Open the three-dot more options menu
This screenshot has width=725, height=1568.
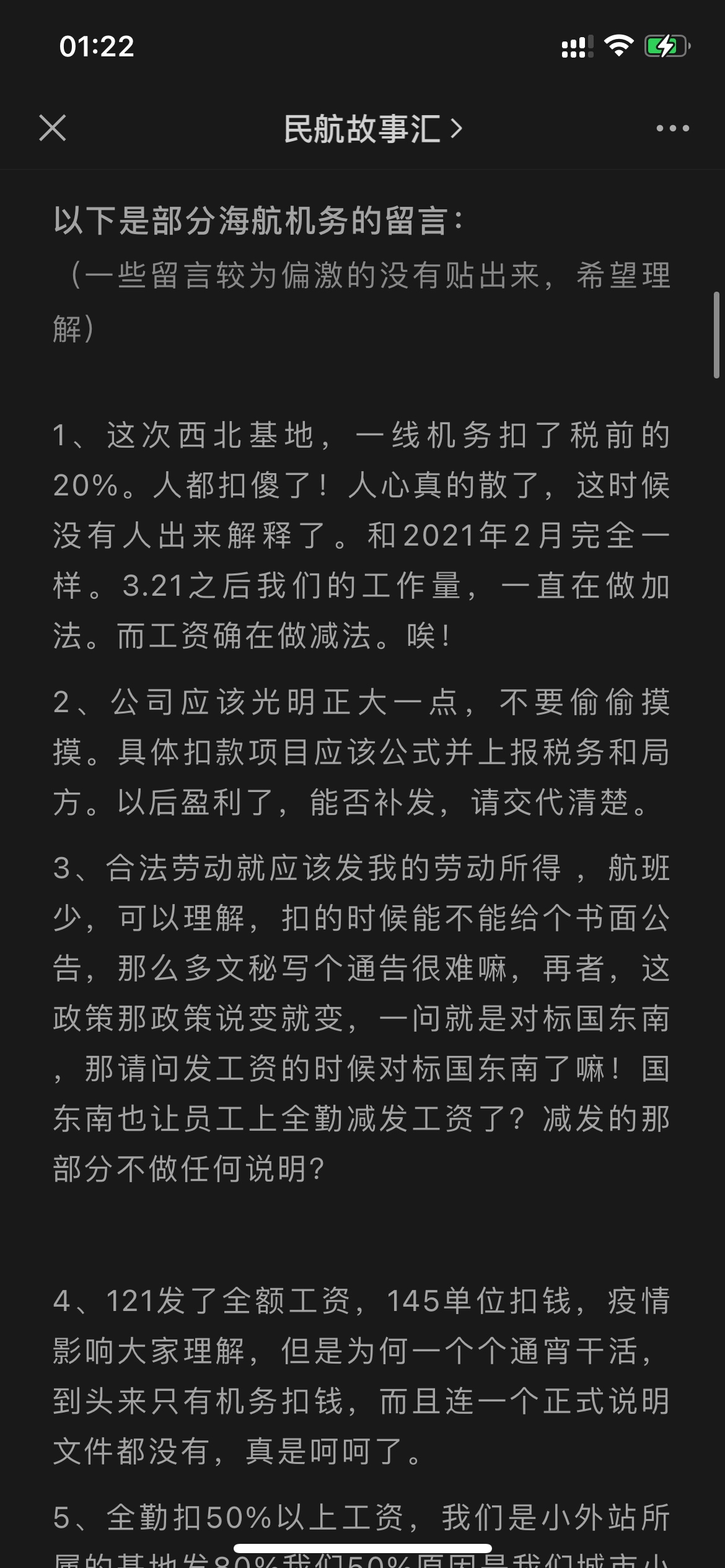[x=672, y=128]
